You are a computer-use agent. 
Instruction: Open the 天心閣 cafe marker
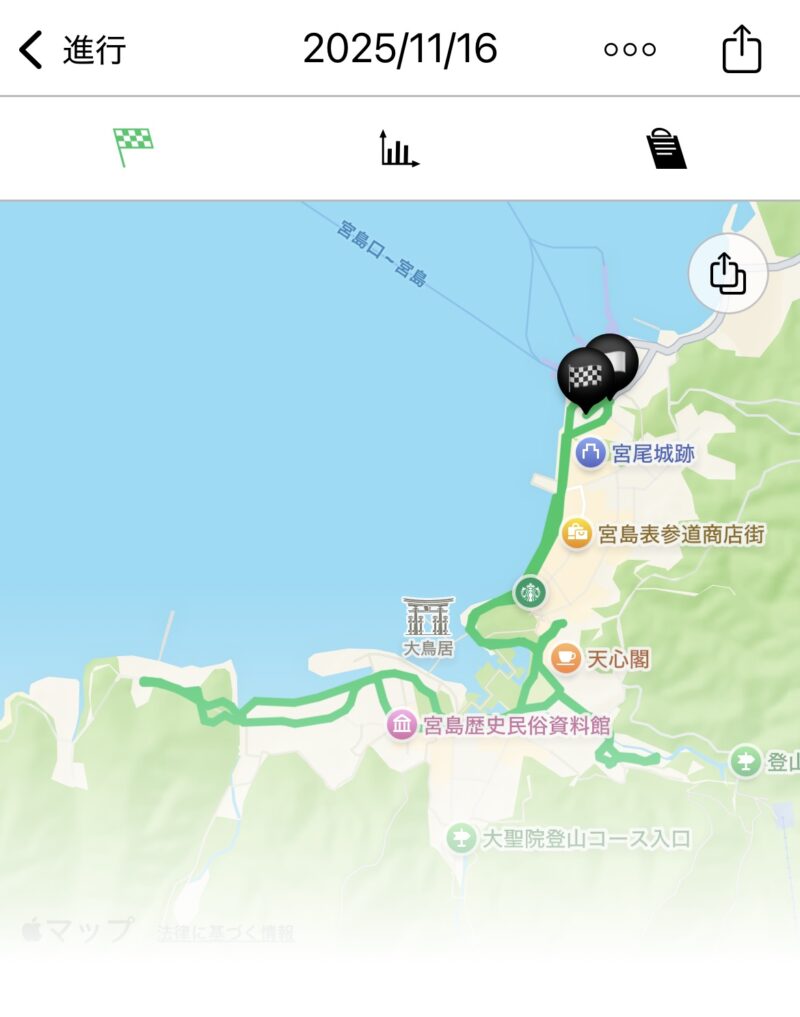tap(566, 658)
